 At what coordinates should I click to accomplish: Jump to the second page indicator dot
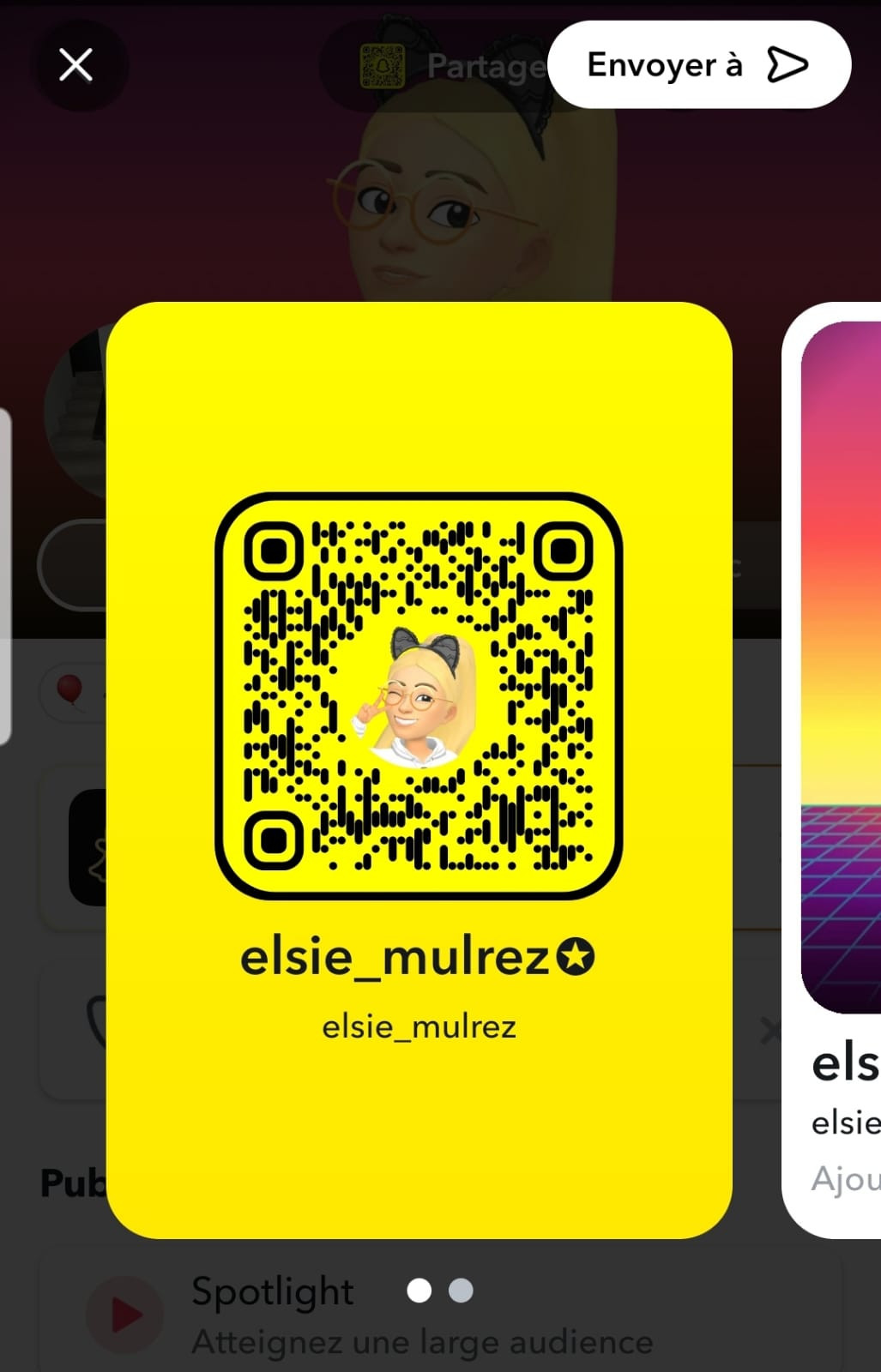click(x=461, y=1291)
